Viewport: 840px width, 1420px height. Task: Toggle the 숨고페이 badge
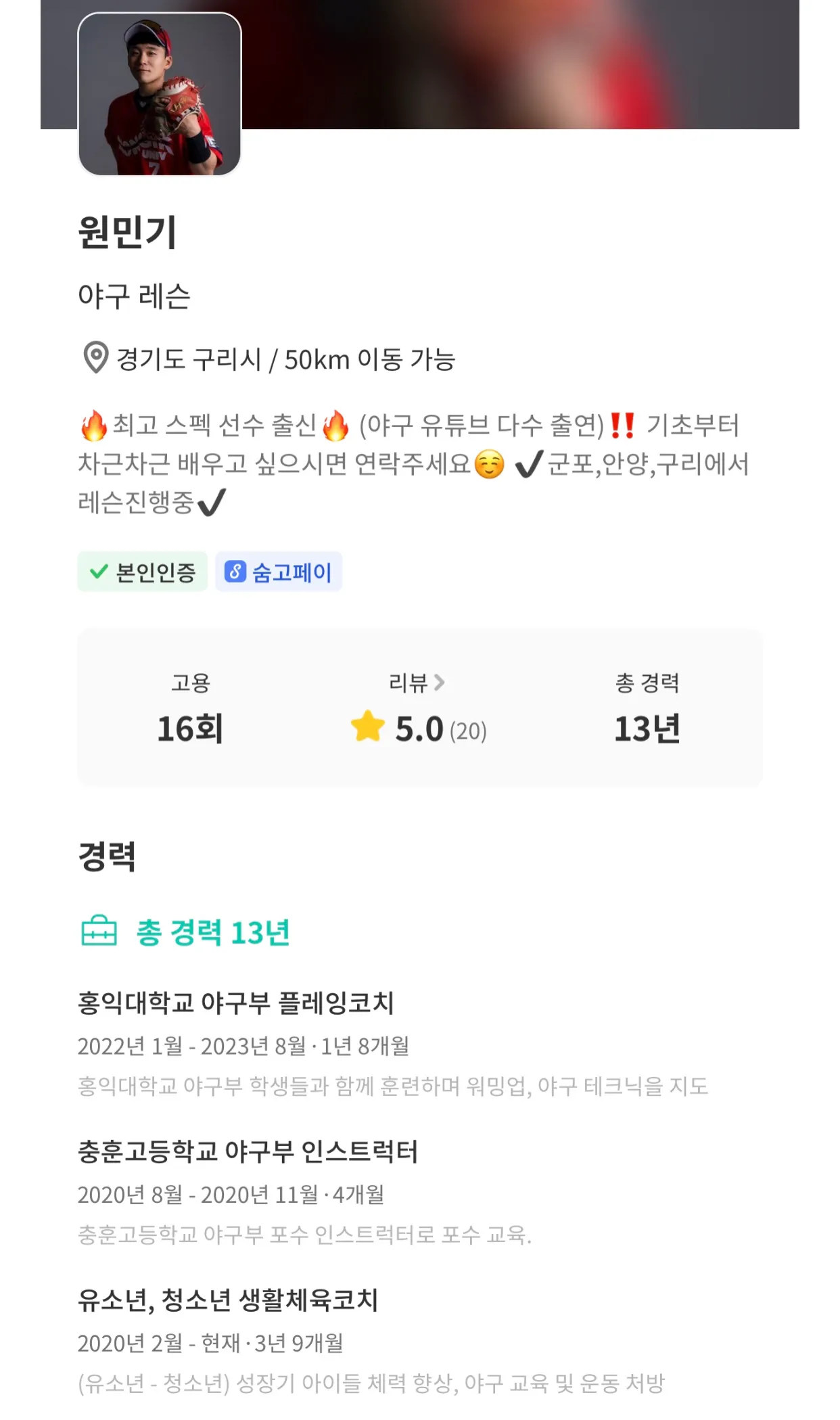point(279,572)
